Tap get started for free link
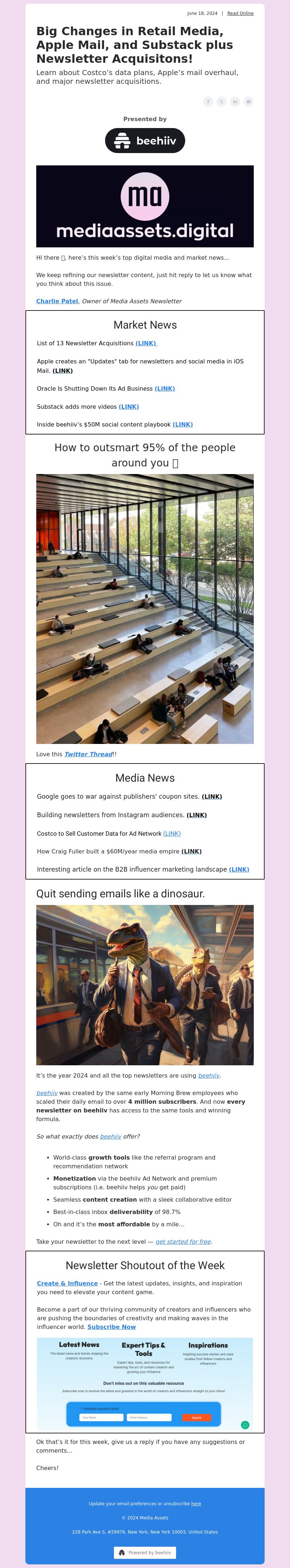 [183, 1242]
